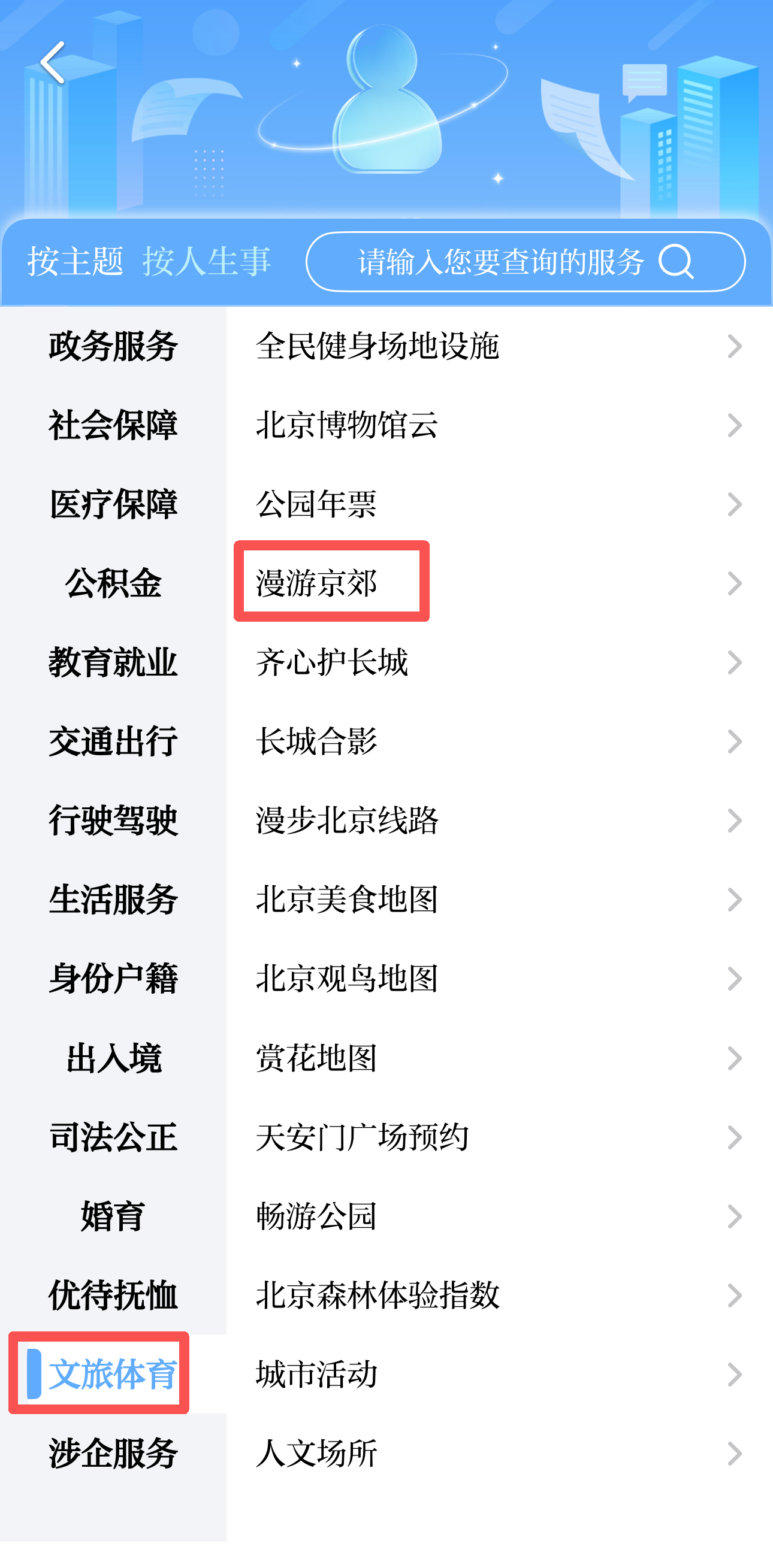Switch to the 按人生事 tab
The image size is (773, 1568).
[x=207, y=262]
